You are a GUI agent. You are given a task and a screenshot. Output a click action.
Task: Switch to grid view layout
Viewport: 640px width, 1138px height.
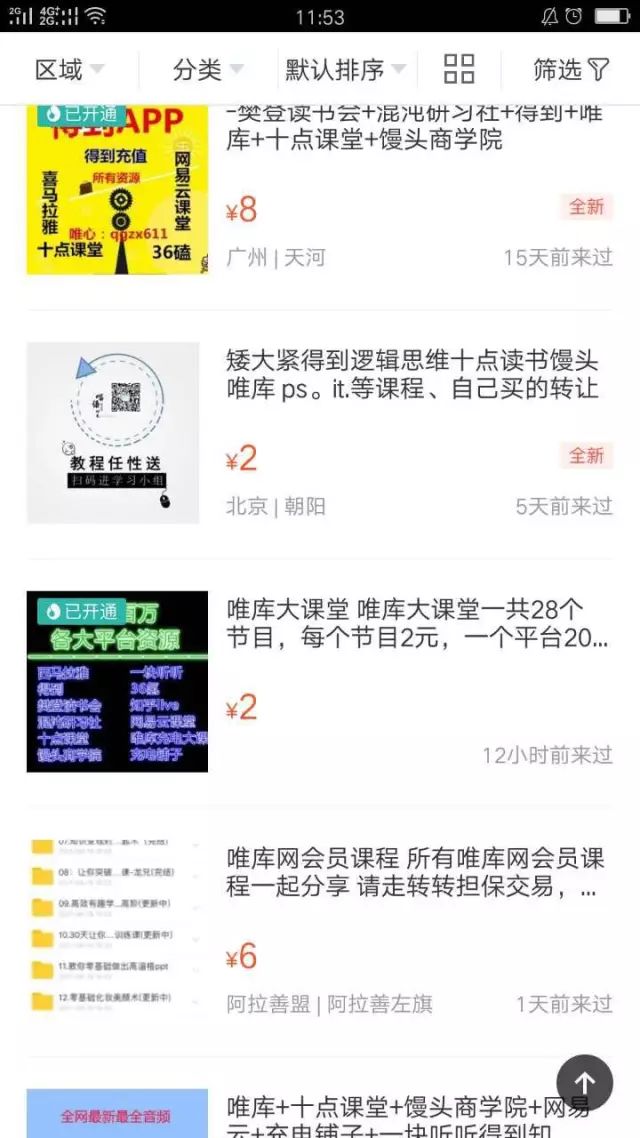click(459, 69)
